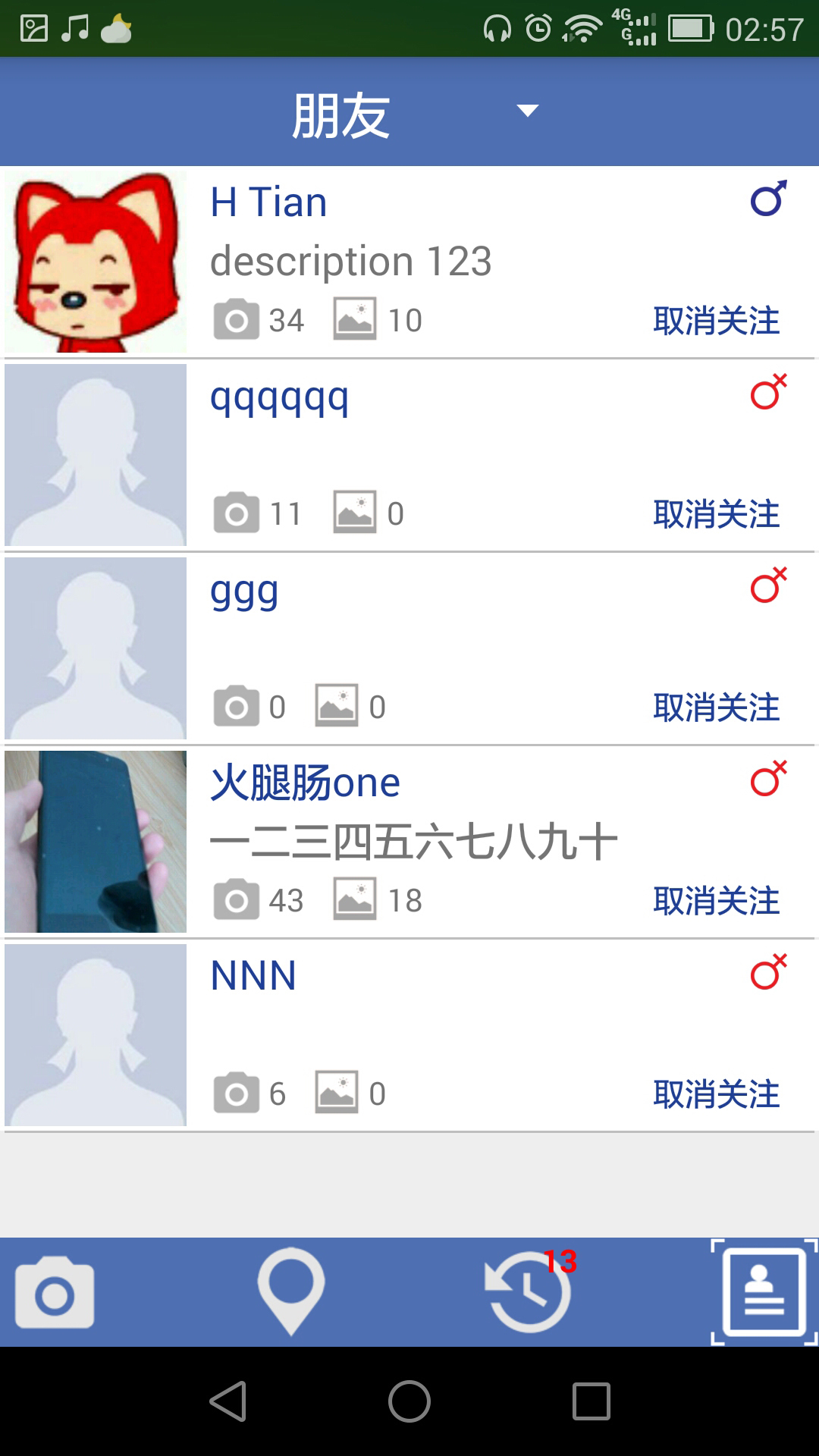Unfollow H Tian using 取消关注
Image resolution: width=819 pixels, height=1456 pixels.
714,321
